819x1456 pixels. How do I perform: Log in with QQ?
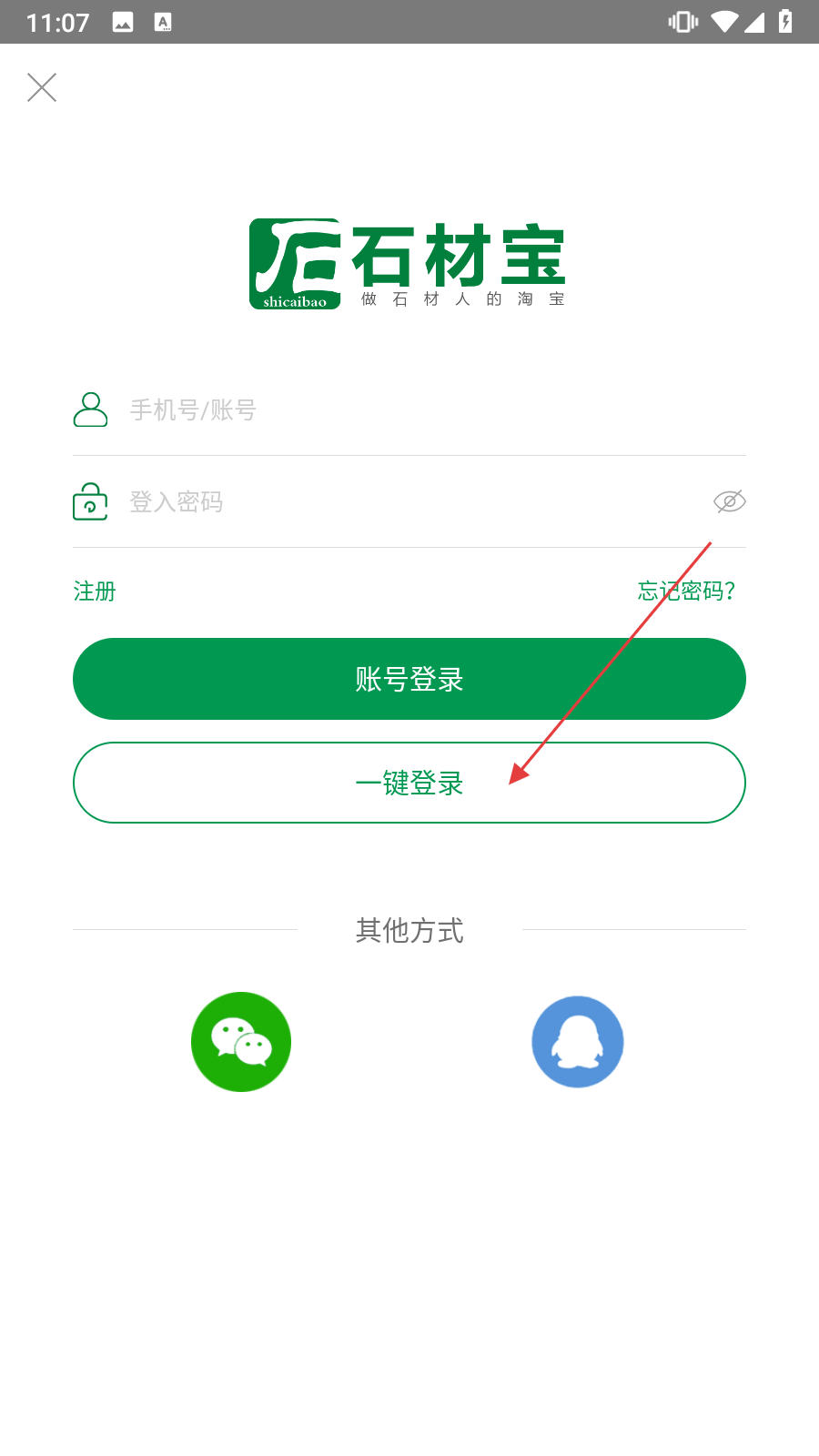pos(578,1042)
